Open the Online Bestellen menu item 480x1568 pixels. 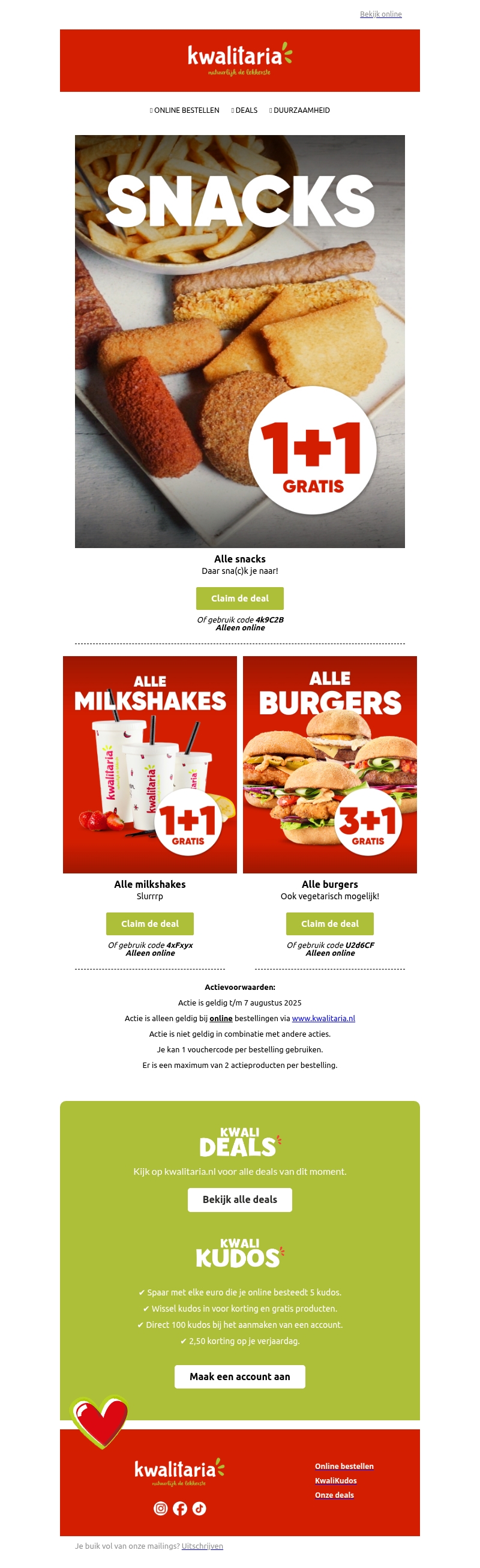185,110
